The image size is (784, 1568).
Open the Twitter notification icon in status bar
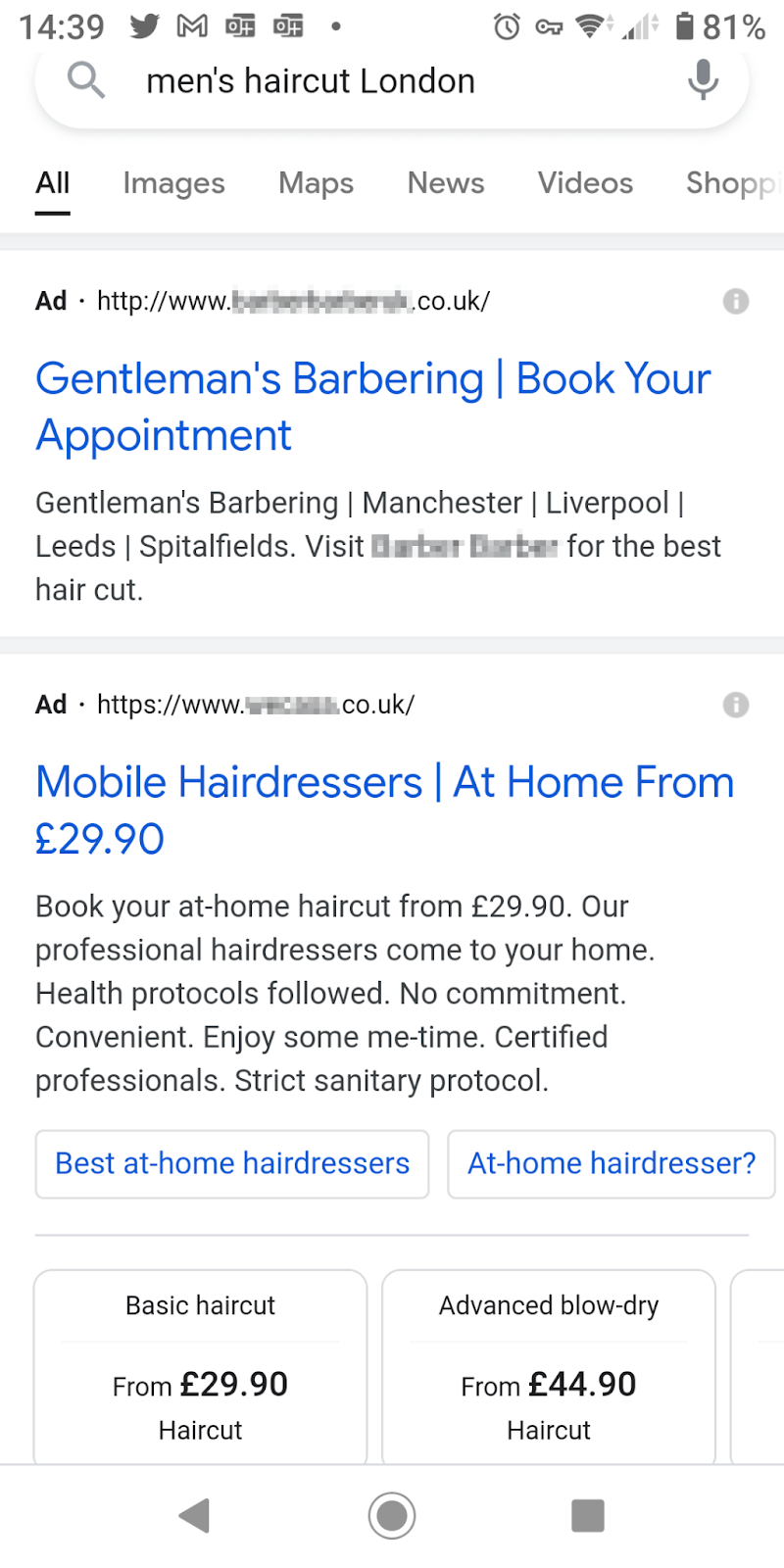coord(144,26)
